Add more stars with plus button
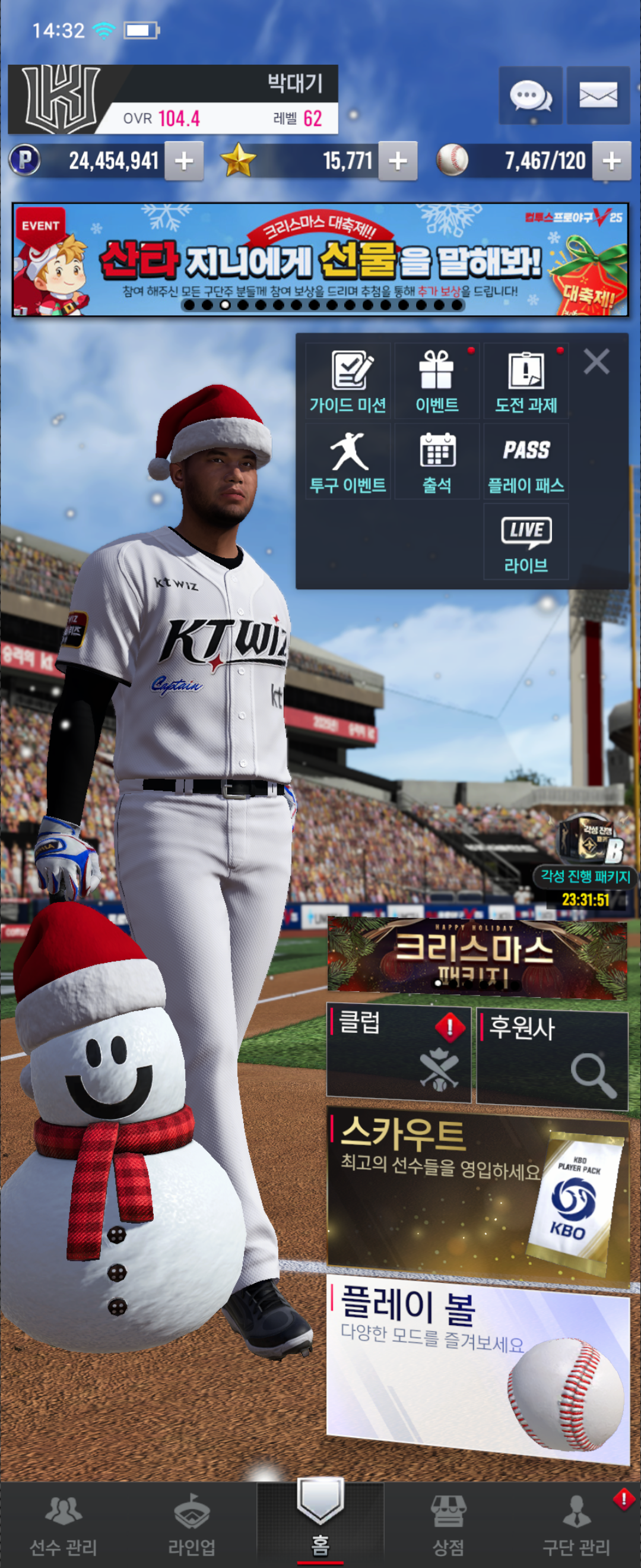 (398, 162)
